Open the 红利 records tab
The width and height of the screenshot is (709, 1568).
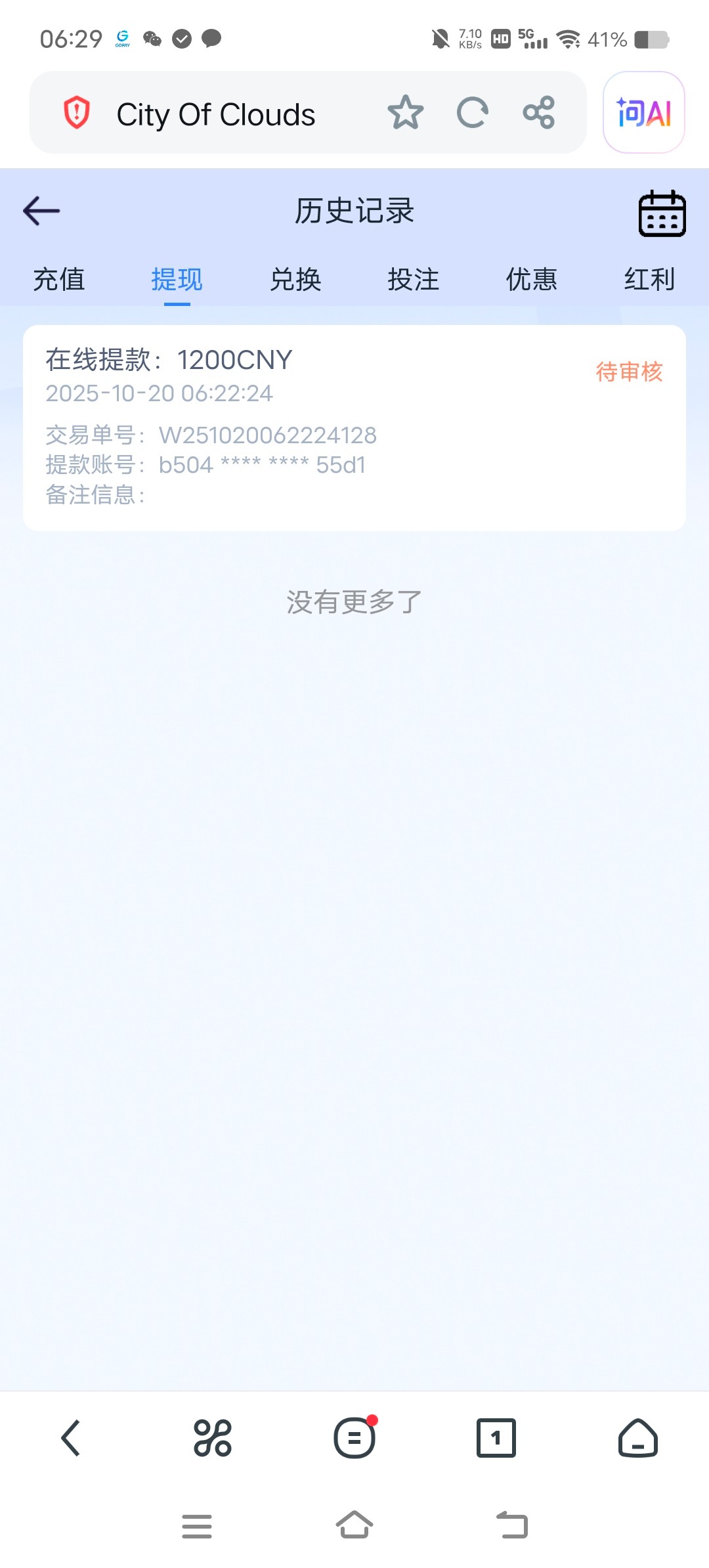[x=649, y=279]
